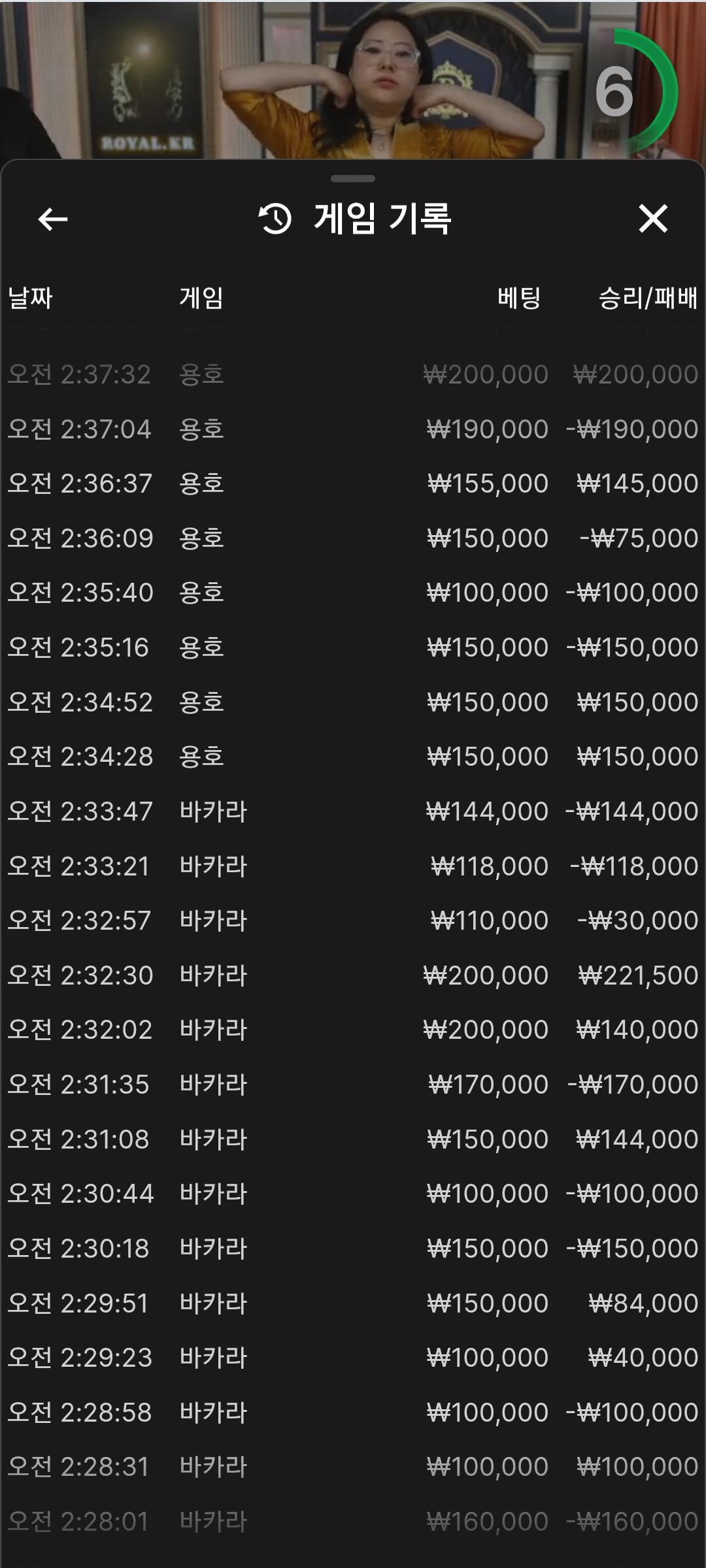View details of the 오전 2:36:09 round
Viewport: 706px width, 1568px height.
[353, 538]
